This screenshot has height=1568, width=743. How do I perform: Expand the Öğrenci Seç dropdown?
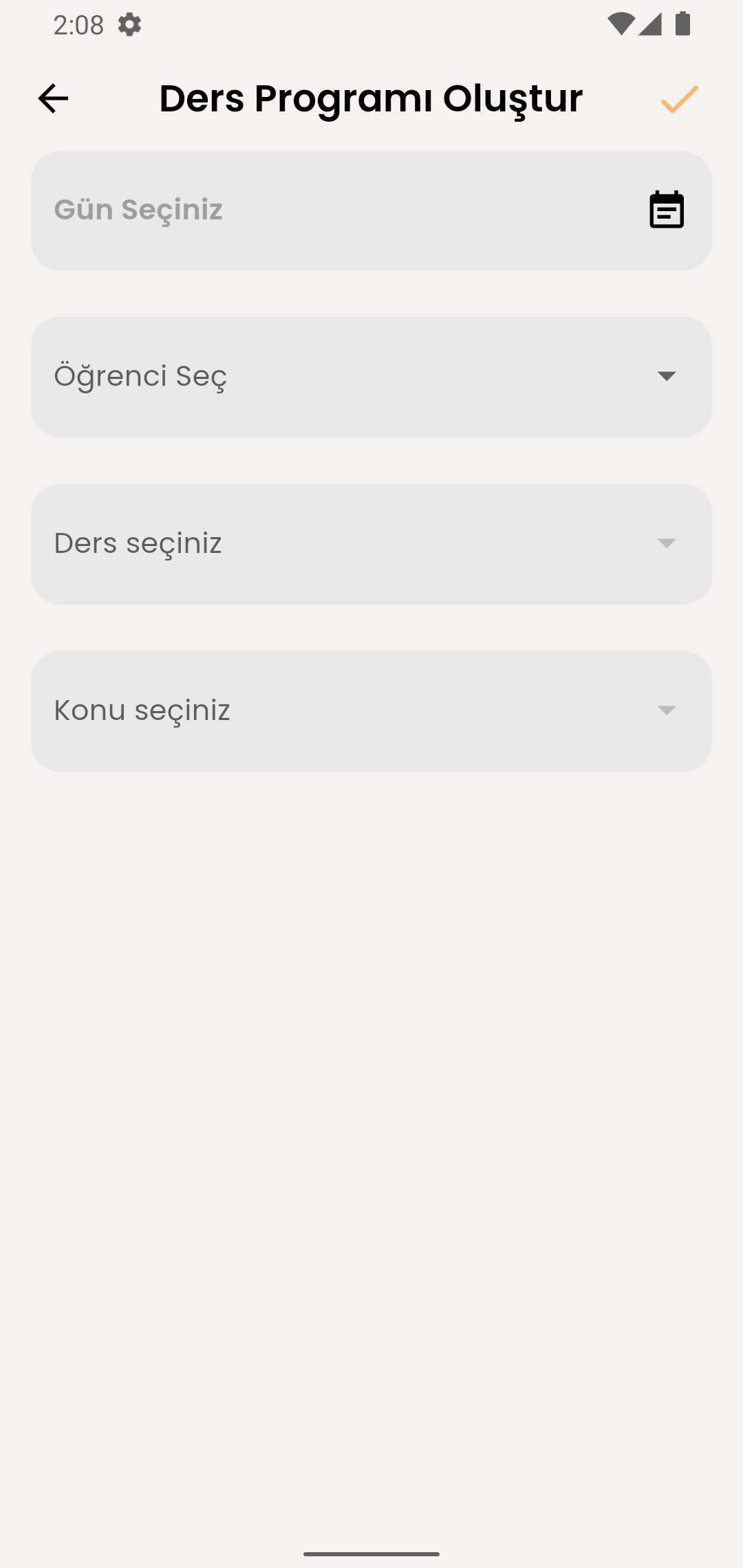point(371,377)
